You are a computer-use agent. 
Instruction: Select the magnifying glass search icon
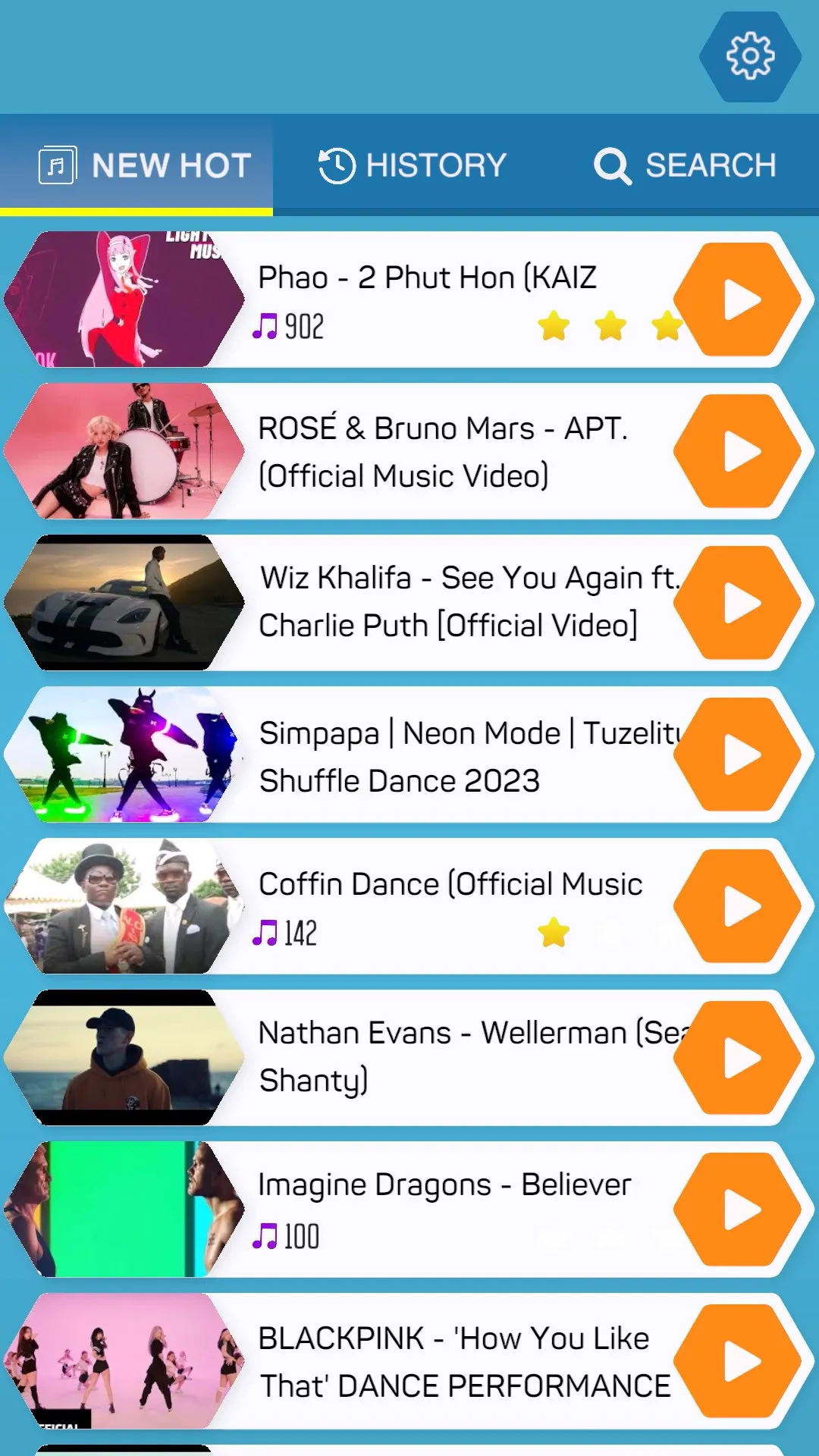(x=611, y=165)
